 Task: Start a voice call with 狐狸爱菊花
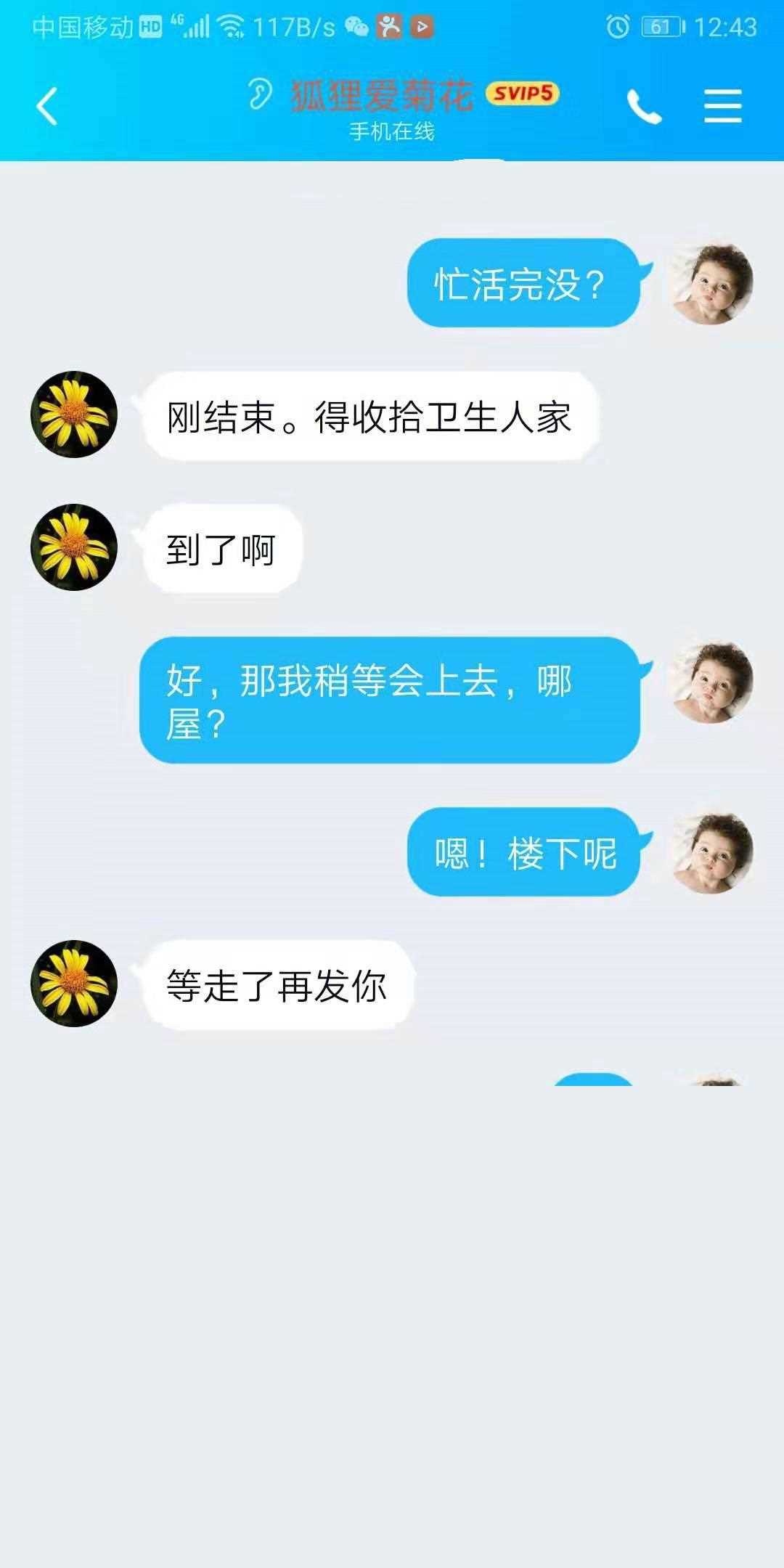pyautogui.click(x=644, y=107)
